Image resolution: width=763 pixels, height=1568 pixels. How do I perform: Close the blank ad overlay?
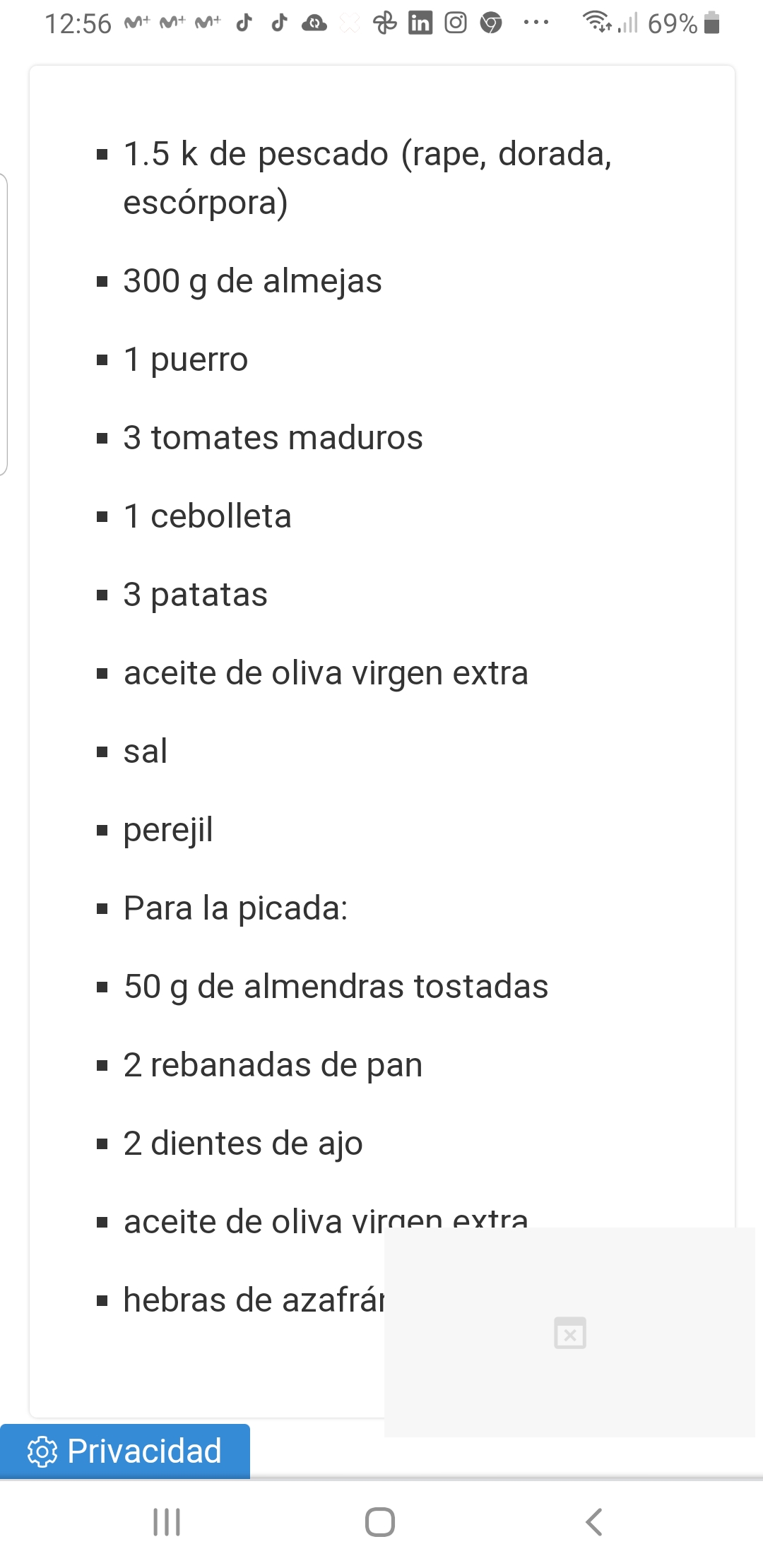pyautogui.click(x=570, y=1334)
